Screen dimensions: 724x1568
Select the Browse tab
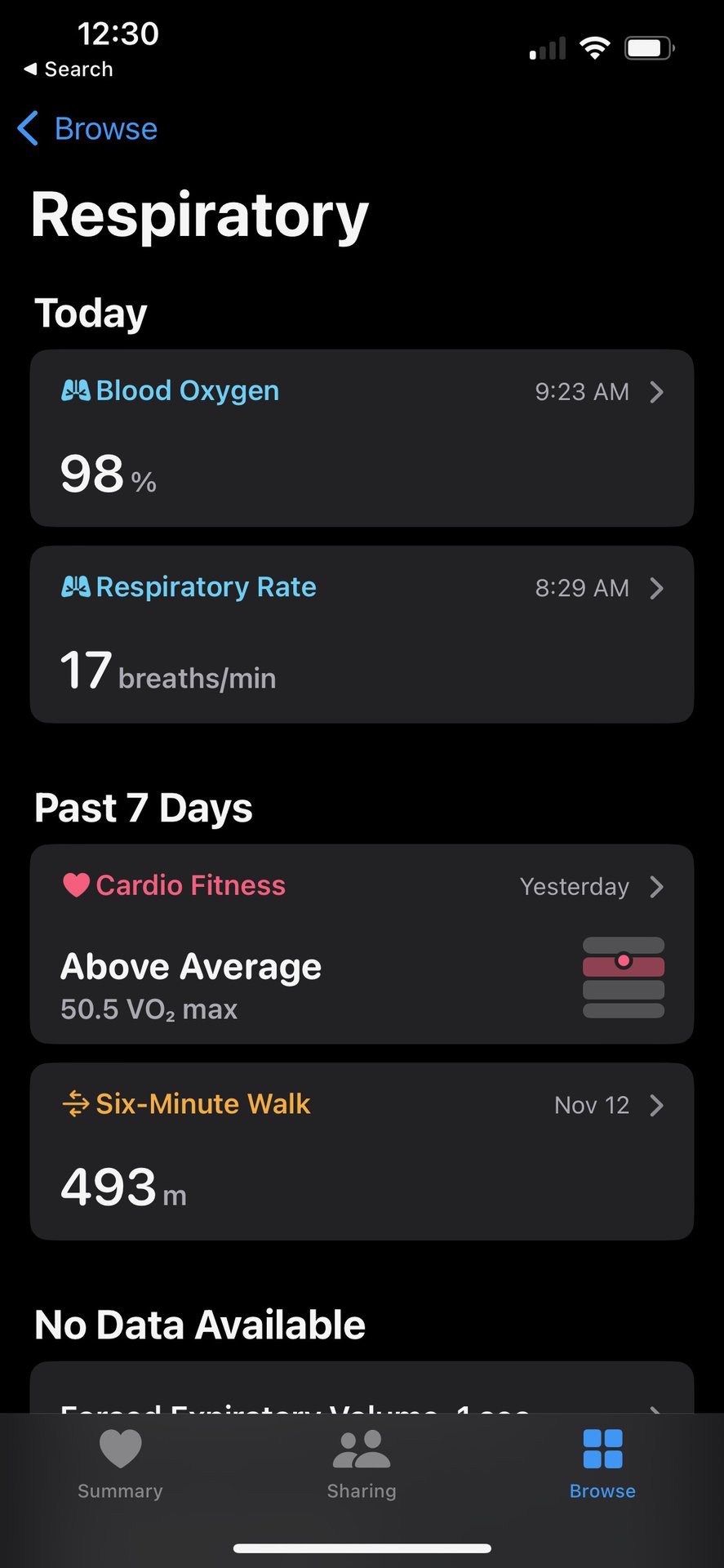602,1465
